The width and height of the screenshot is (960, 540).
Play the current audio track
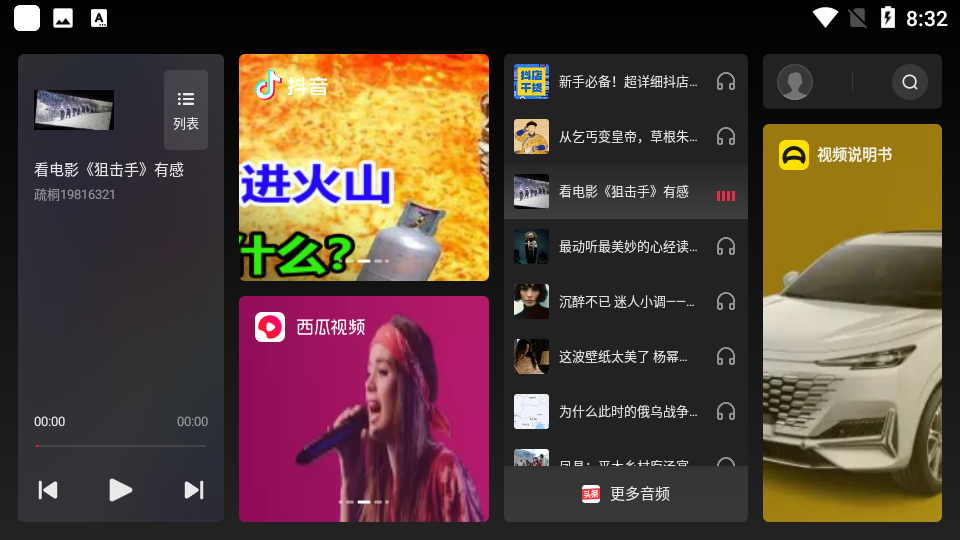coord(121,490)
